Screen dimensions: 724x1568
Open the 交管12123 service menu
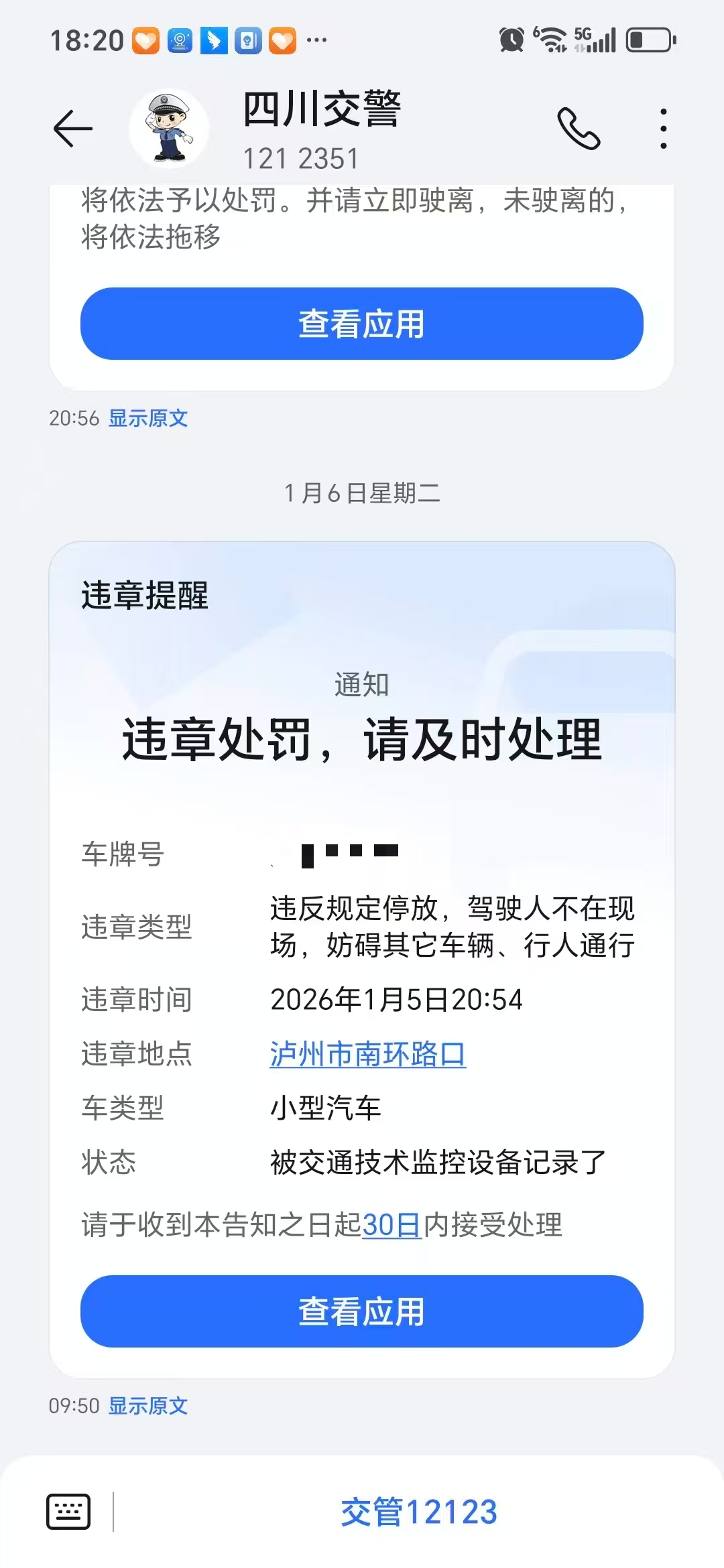[418, 1512]
